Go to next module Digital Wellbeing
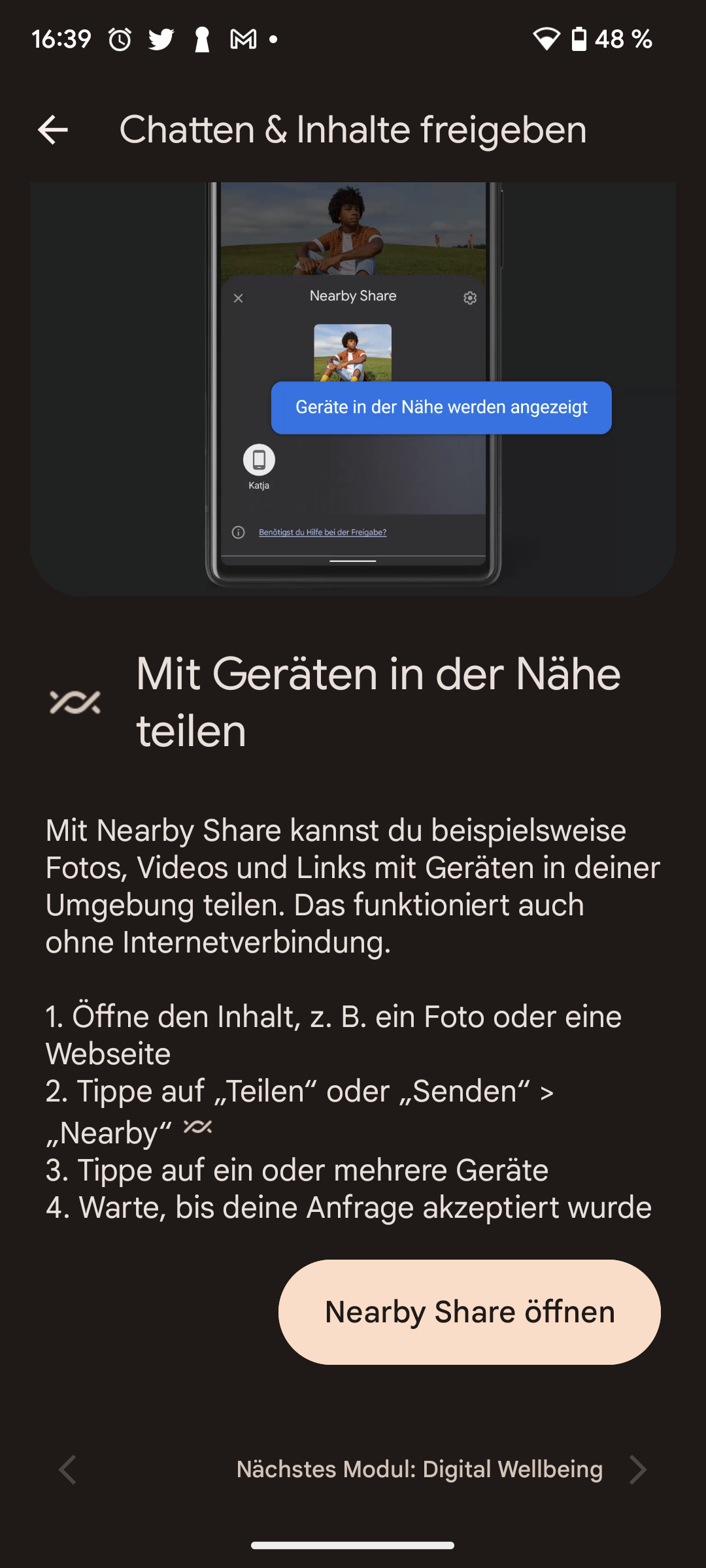 [x=420, y=1469]
